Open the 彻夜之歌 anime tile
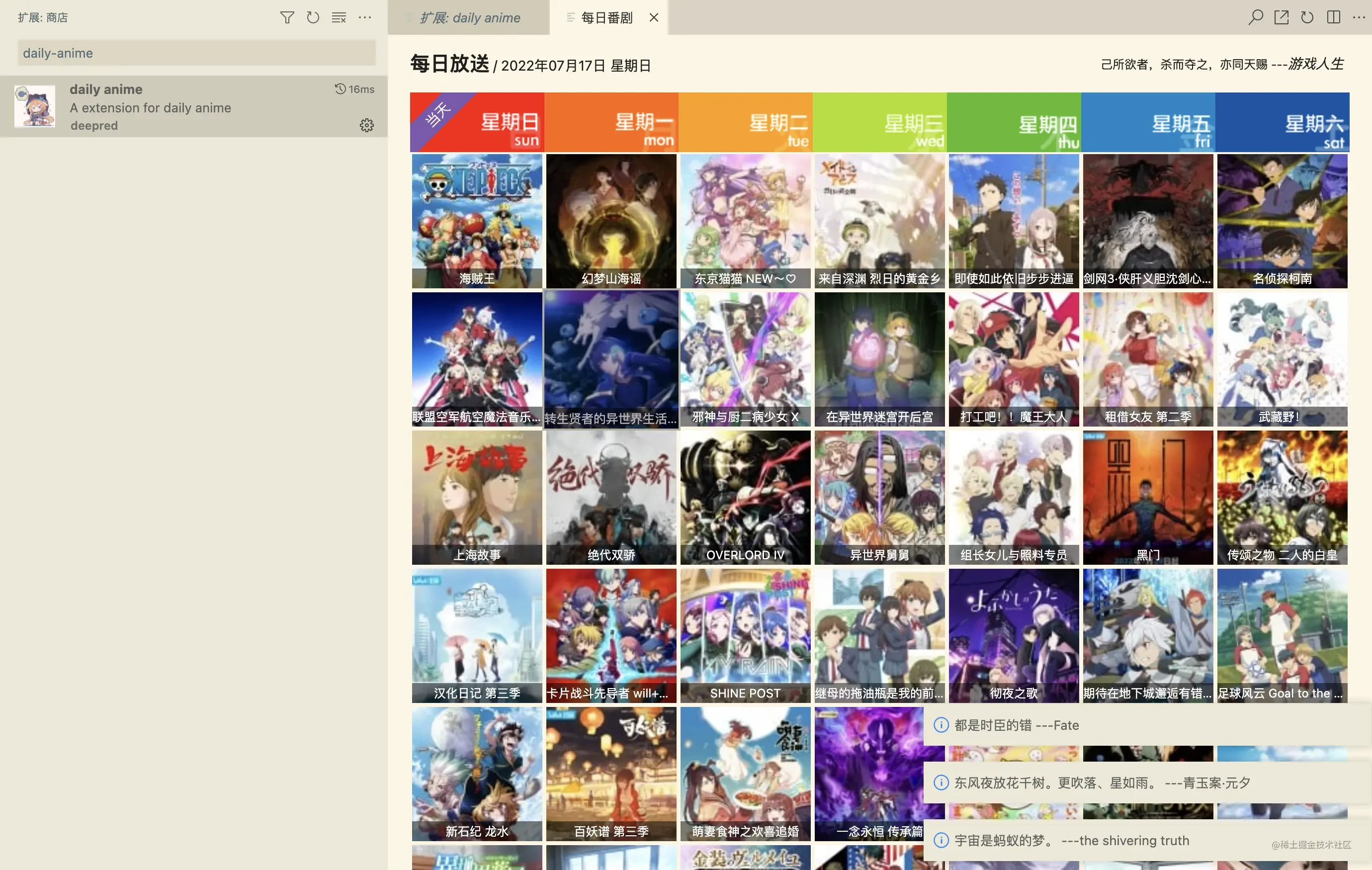 (1014, 636)
